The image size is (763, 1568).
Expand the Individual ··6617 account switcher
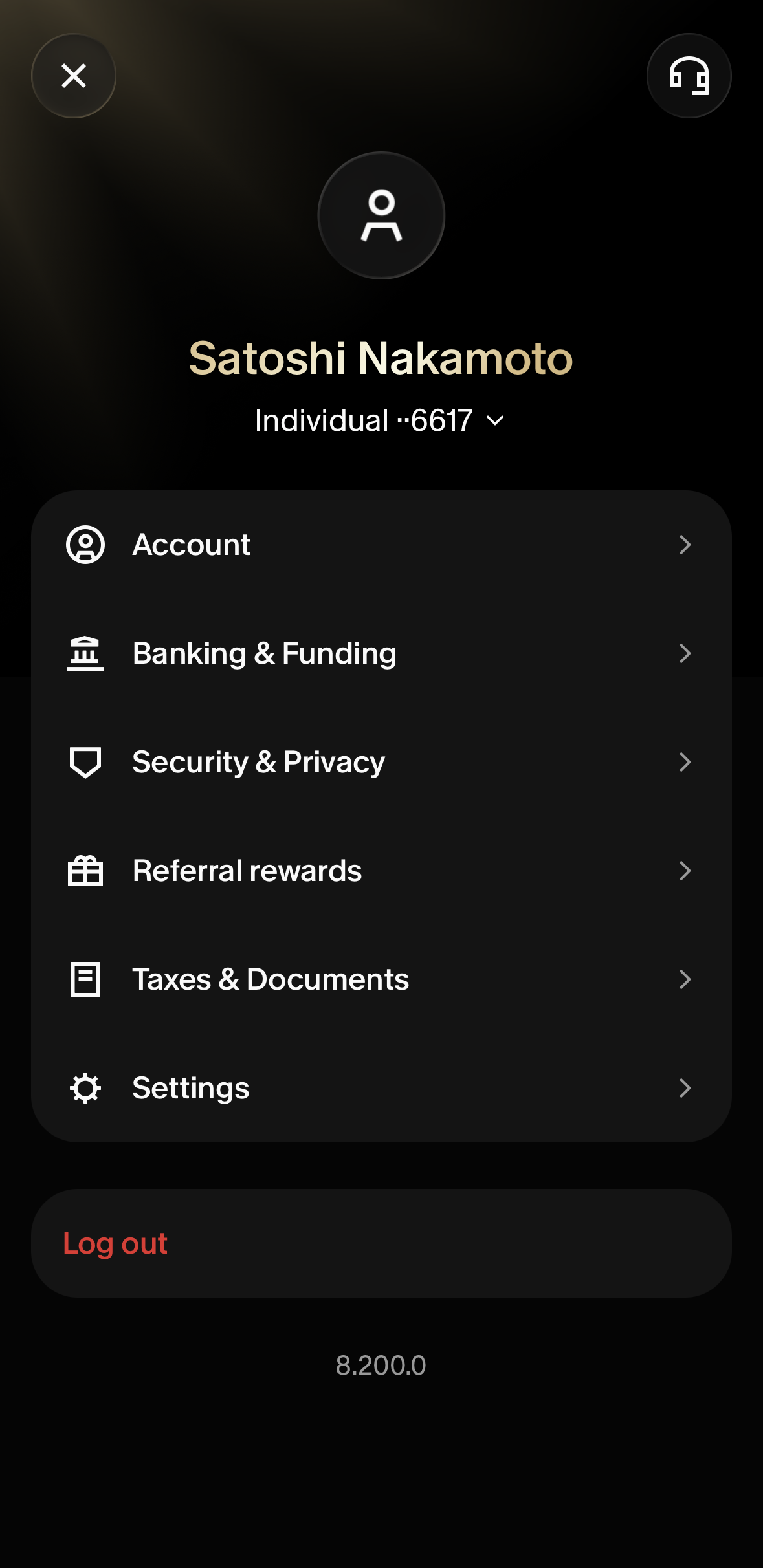click(381, 420)
